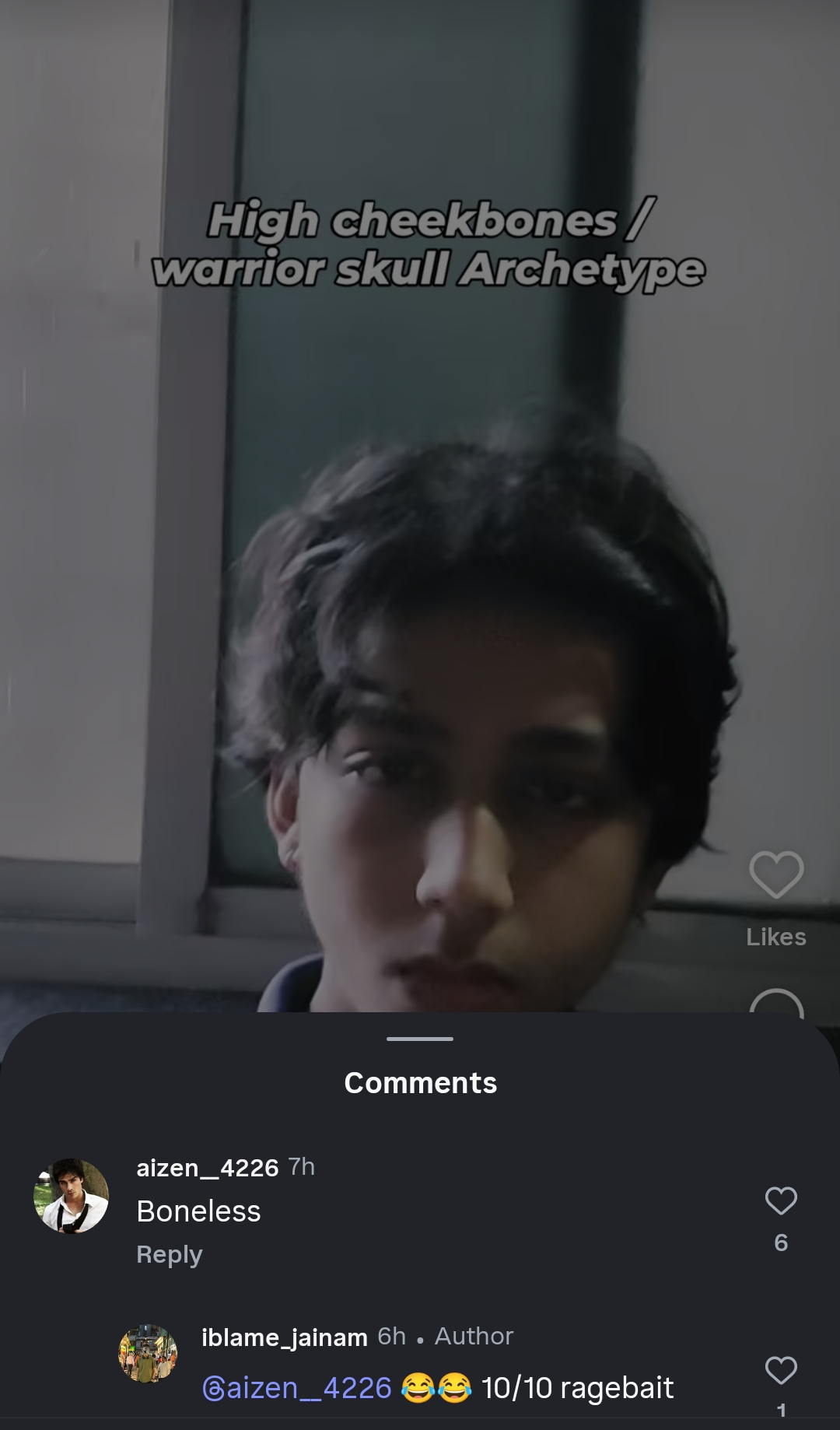Open iblame_jainam's profile avatar
Viewport: 840px width, 1430px height.
pyautogui.click(x=148, y=1353)
